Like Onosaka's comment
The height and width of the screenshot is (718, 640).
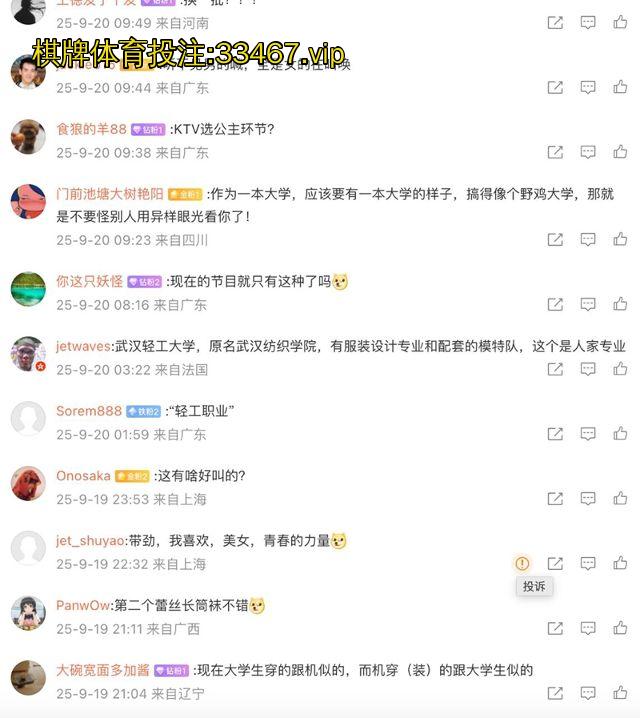point(621,499)
